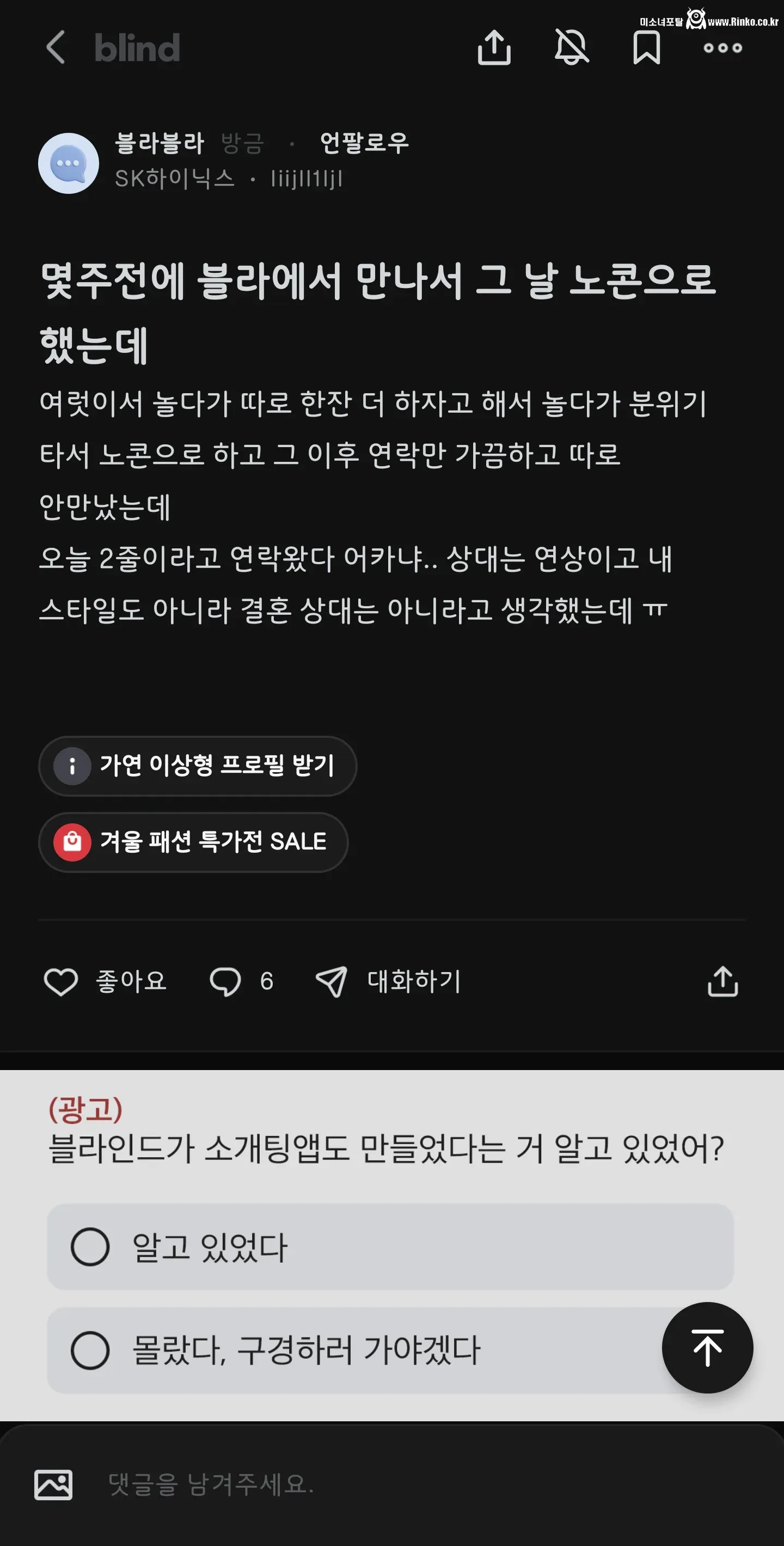Go back with the left chevron arrow

pos(57,47)
